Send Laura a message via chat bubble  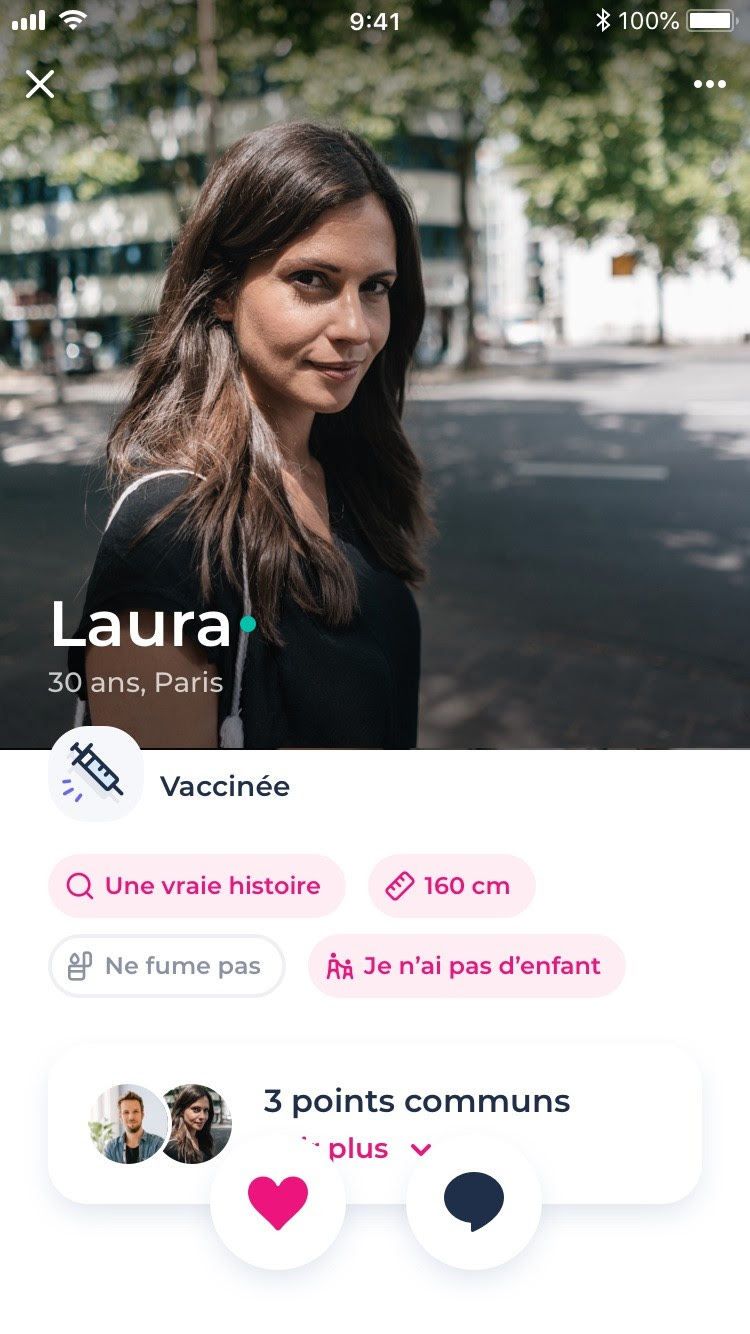(474, 1202)
